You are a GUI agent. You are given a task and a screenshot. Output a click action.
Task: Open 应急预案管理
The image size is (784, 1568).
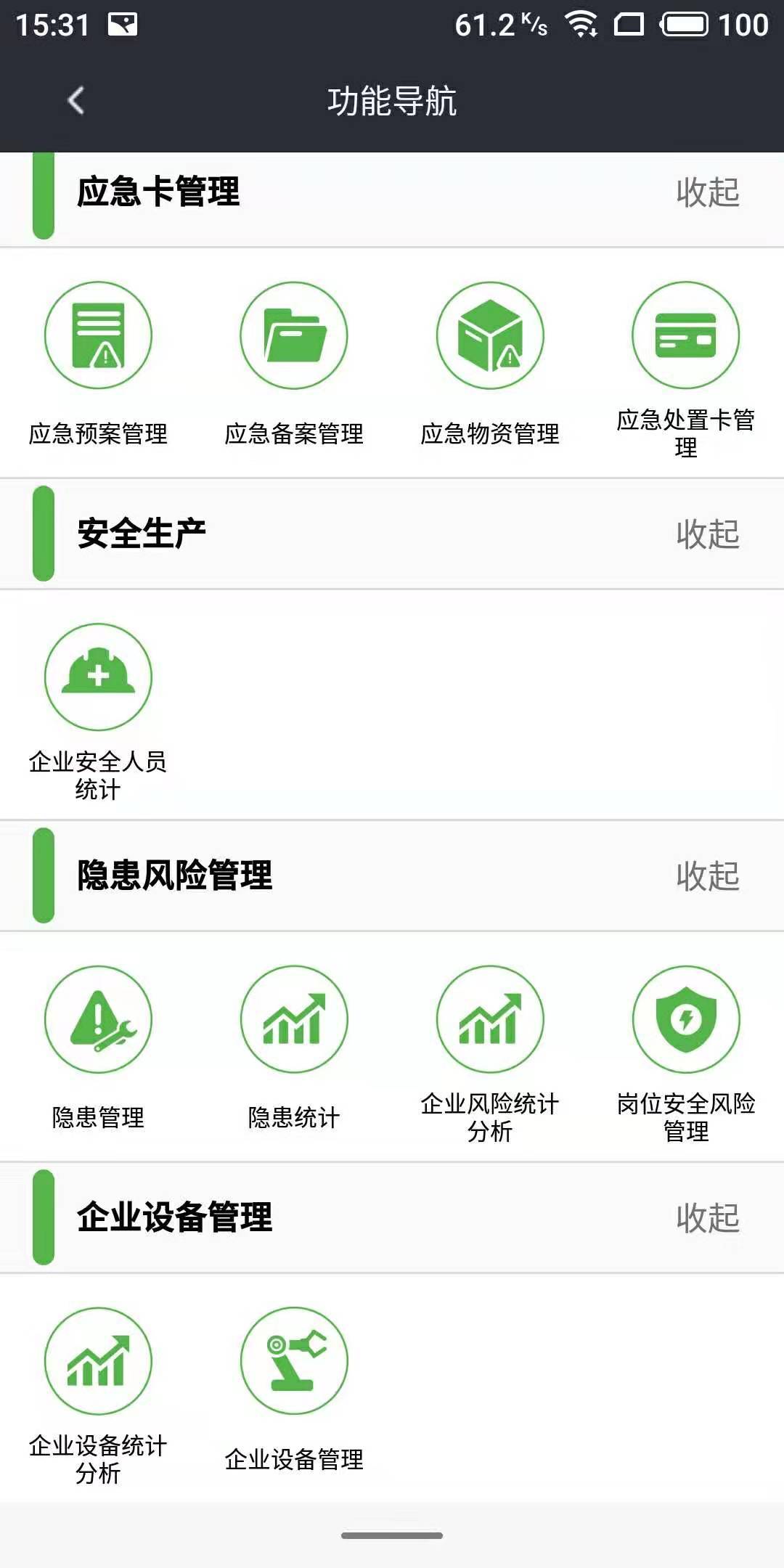click(x=98, y=336)
